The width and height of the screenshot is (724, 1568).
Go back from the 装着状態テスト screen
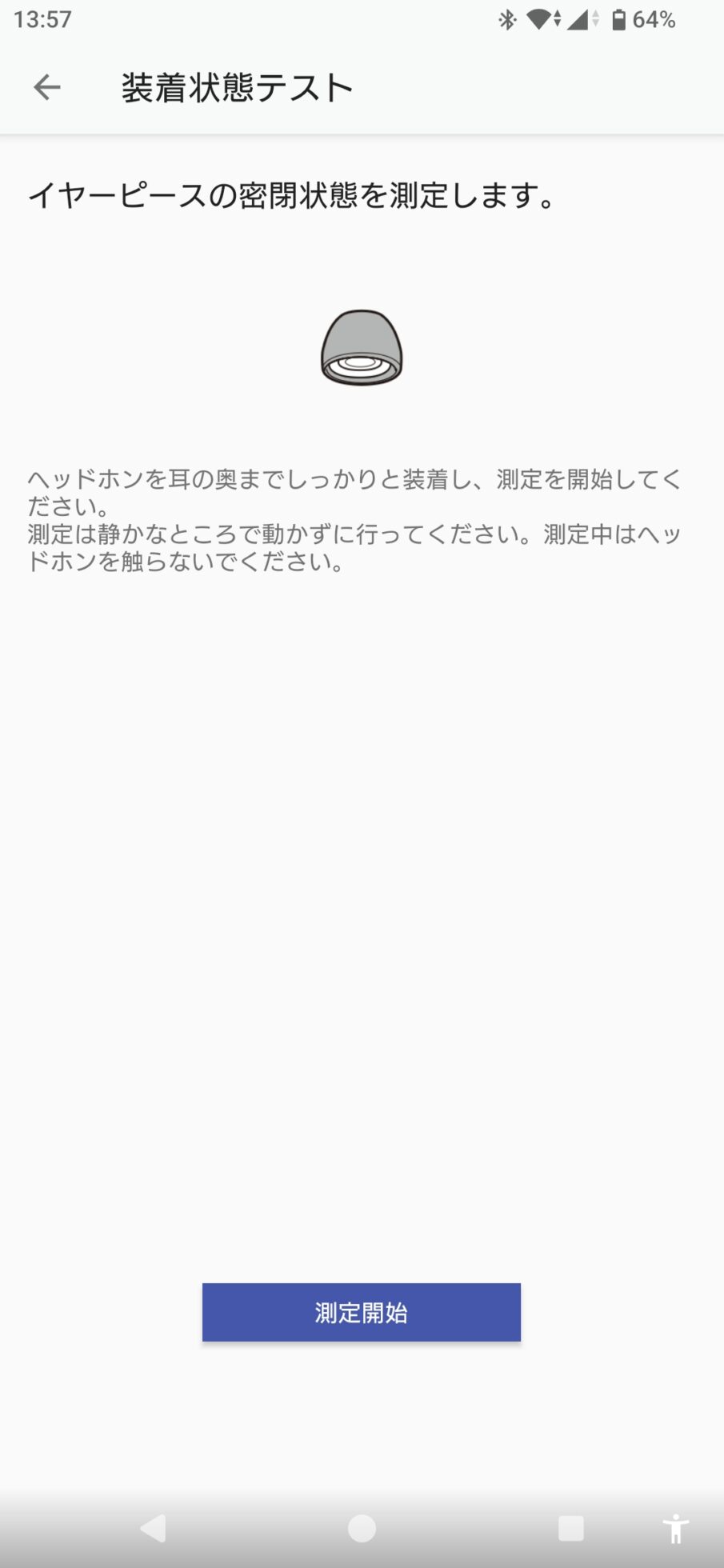pyautogui.click(x=47, y=87)
